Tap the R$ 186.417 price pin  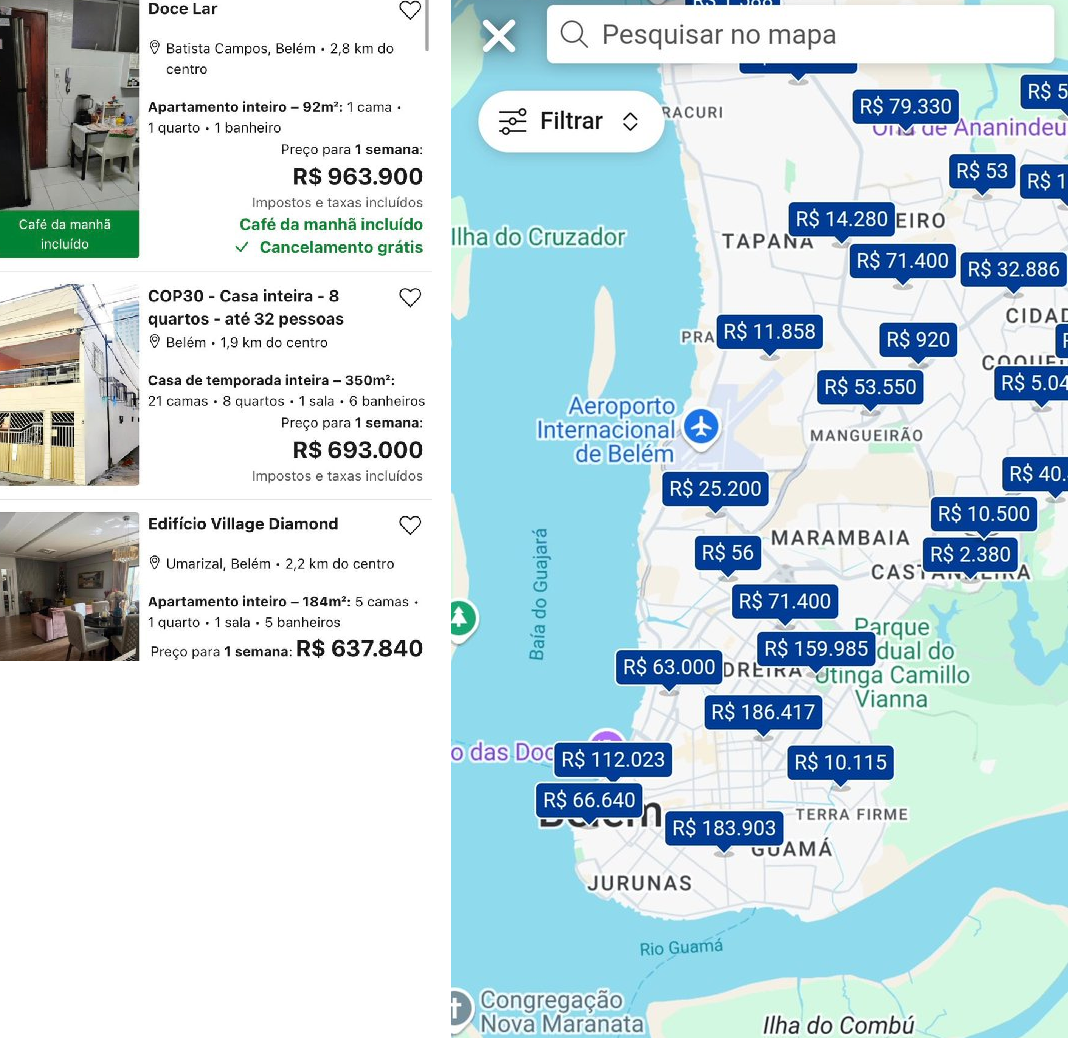coord(763,713)
